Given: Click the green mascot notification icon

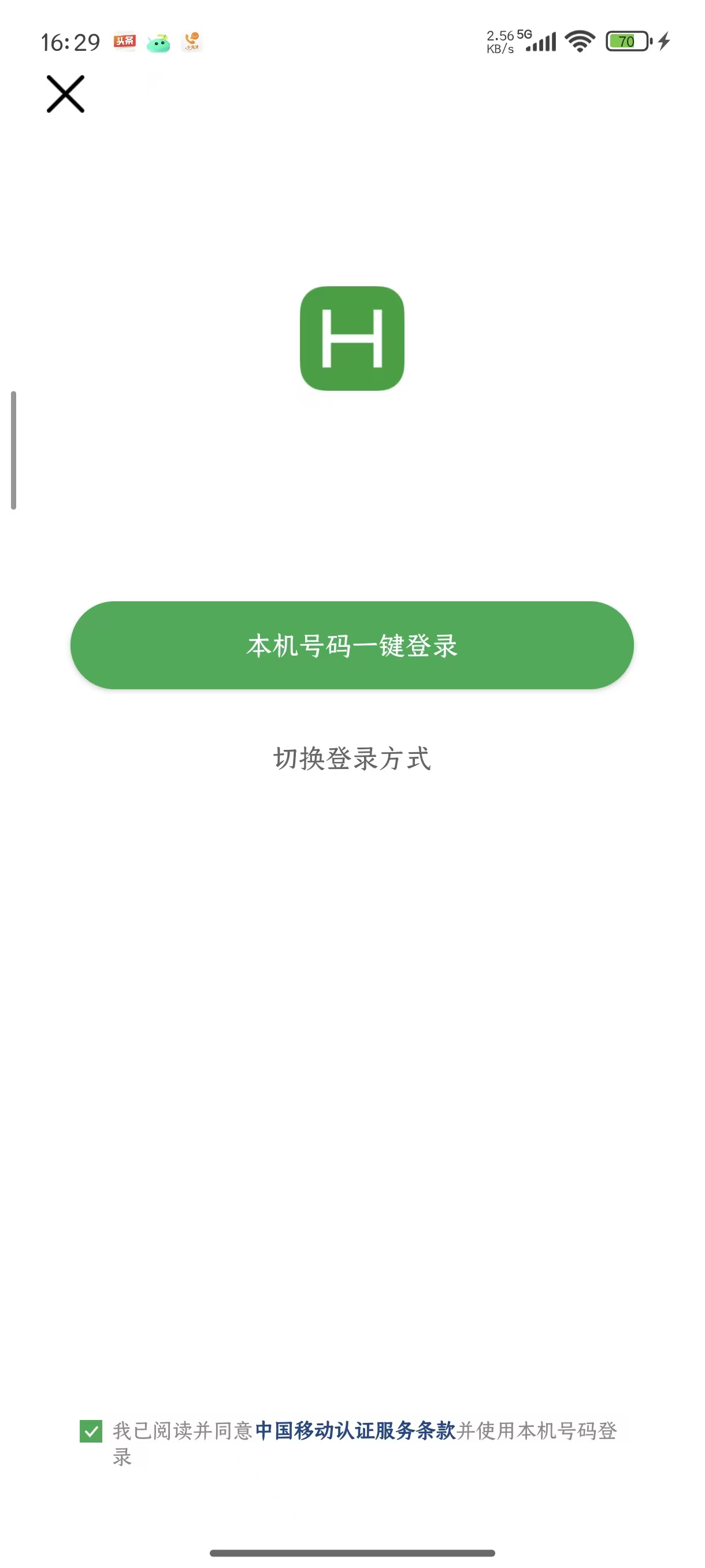Looking at the screenshot, I should 158,42.
